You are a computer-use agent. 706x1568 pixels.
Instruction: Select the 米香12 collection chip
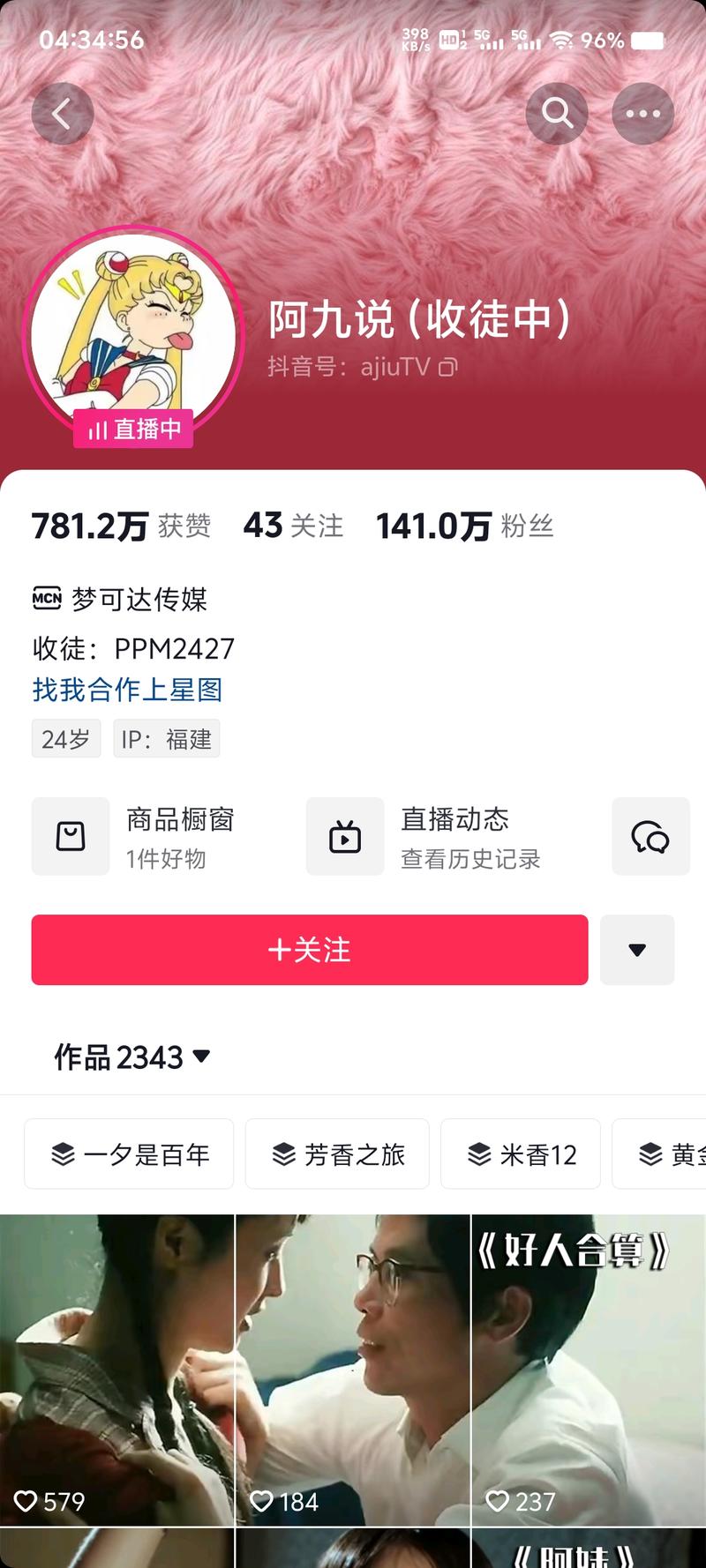(x=521, y=1154)
